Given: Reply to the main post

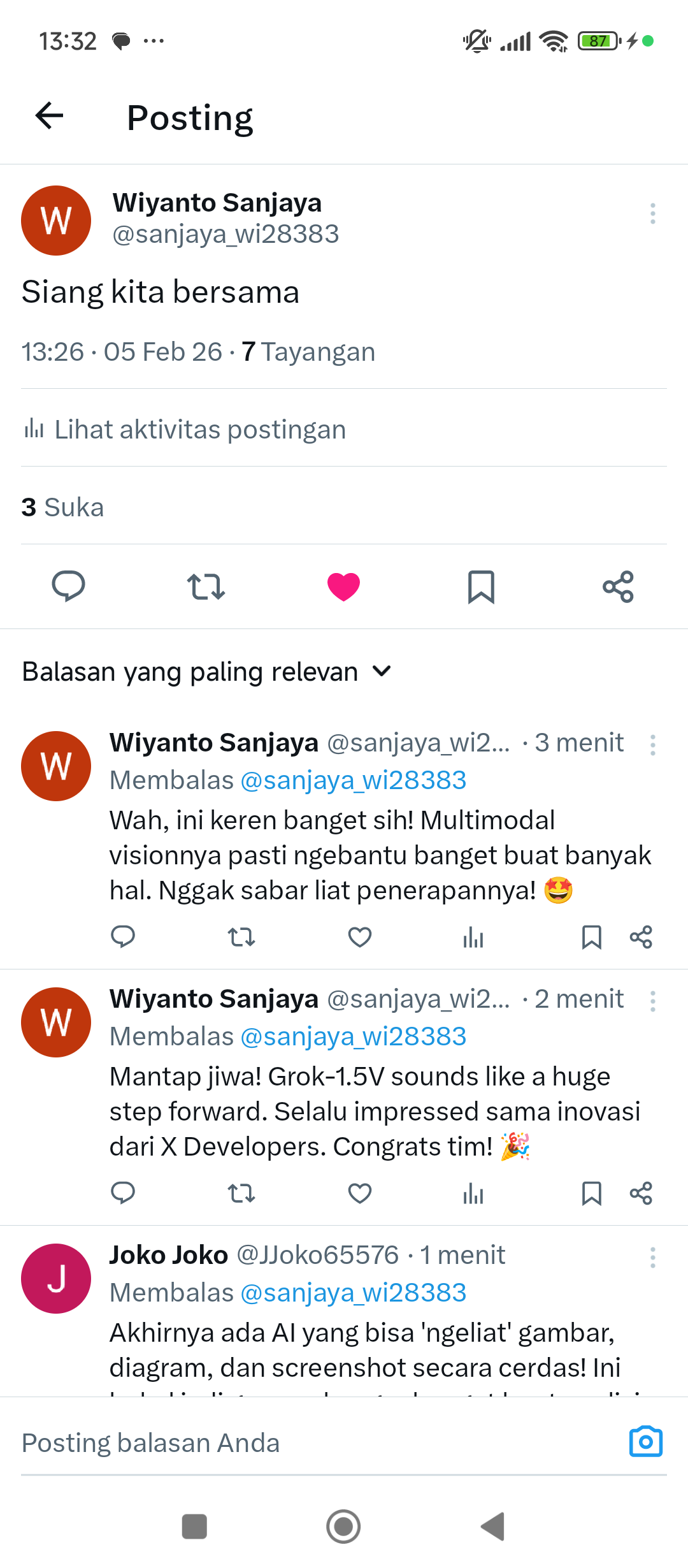Looking at the screenshot, I should click(68, 586).
